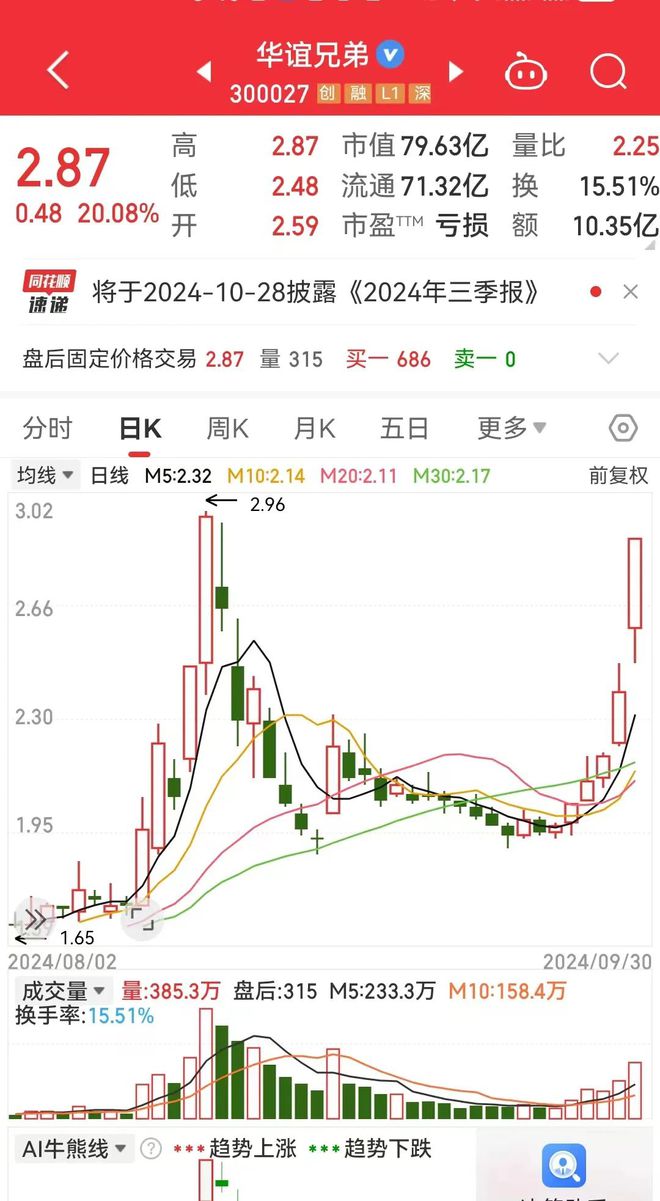The width and height of the screenshot is (660, 1201).
Task: Switch to the next stock
Action: pos(456,72)
